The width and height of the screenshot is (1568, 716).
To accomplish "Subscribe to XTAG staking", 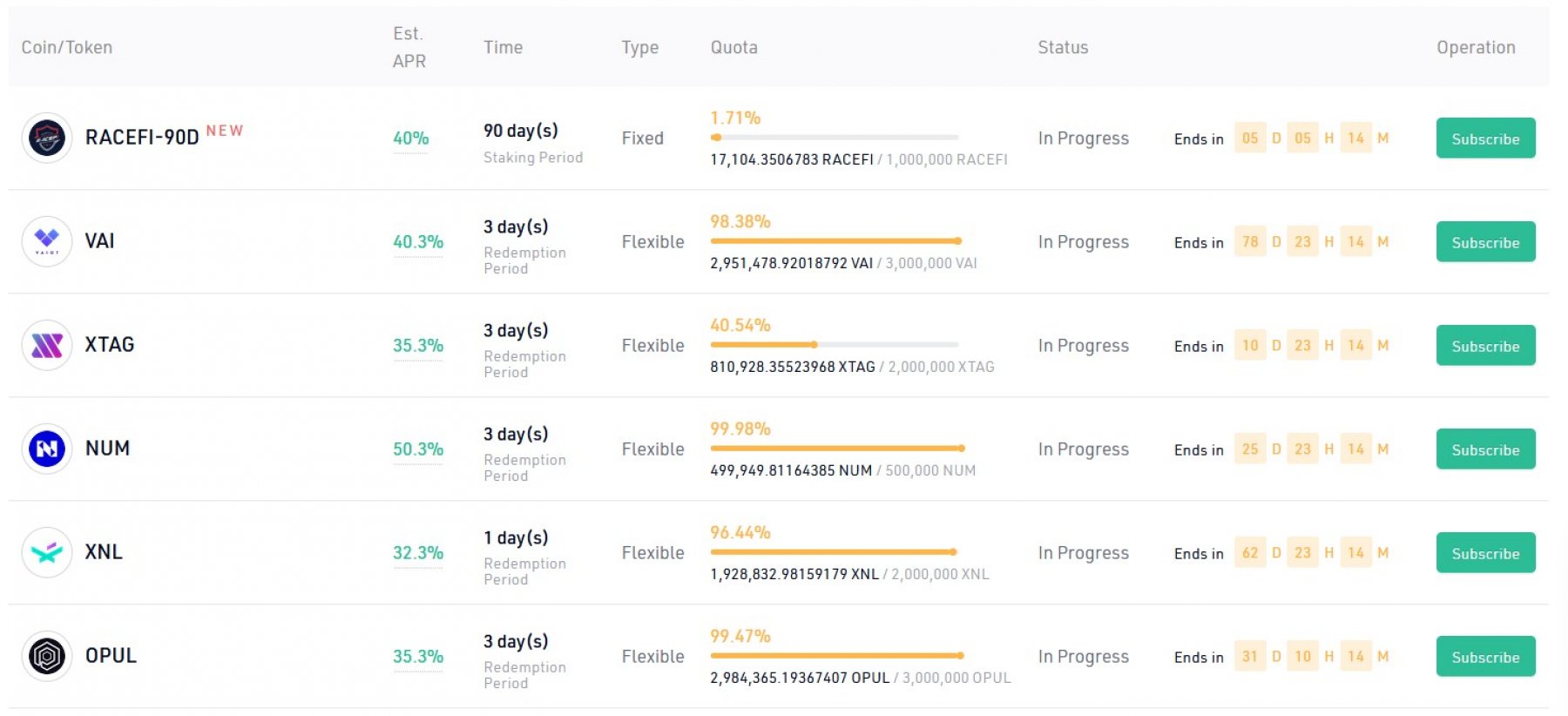I will pyautogui.click(x=1485, y=346).
